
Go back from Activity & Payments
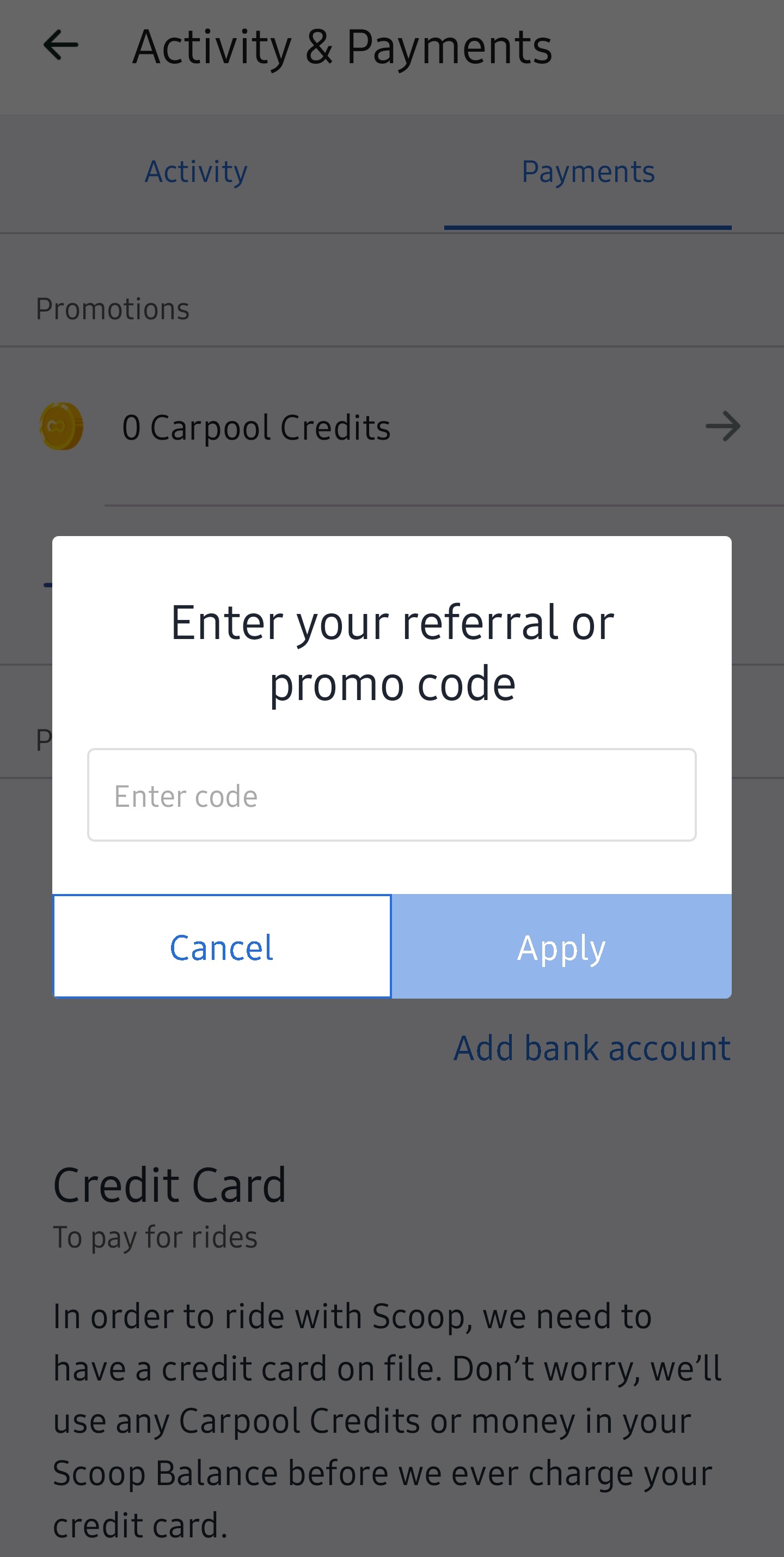61,46
